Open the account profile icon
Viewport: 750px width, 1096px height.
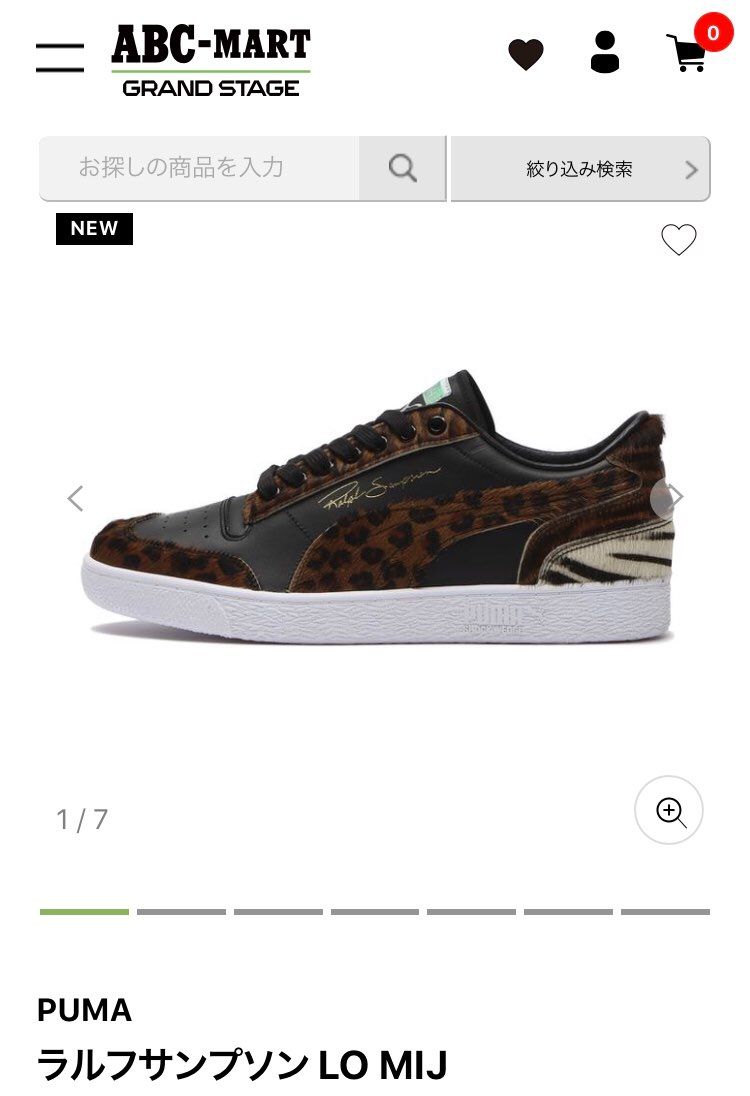tap(605, 53)
